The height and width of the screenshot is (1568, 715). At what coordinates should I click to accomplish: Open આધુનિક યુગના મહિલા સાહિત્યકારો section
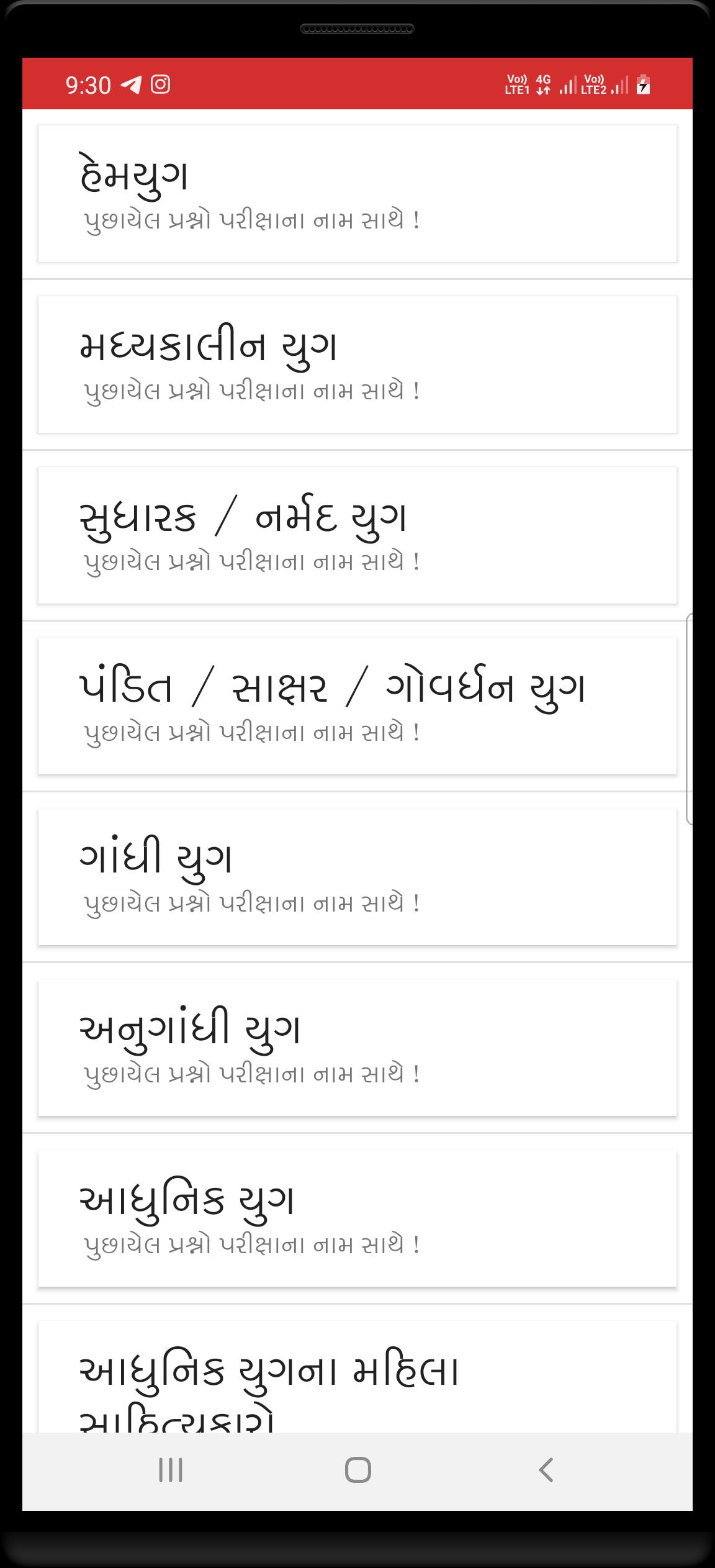click(357, 1386)
